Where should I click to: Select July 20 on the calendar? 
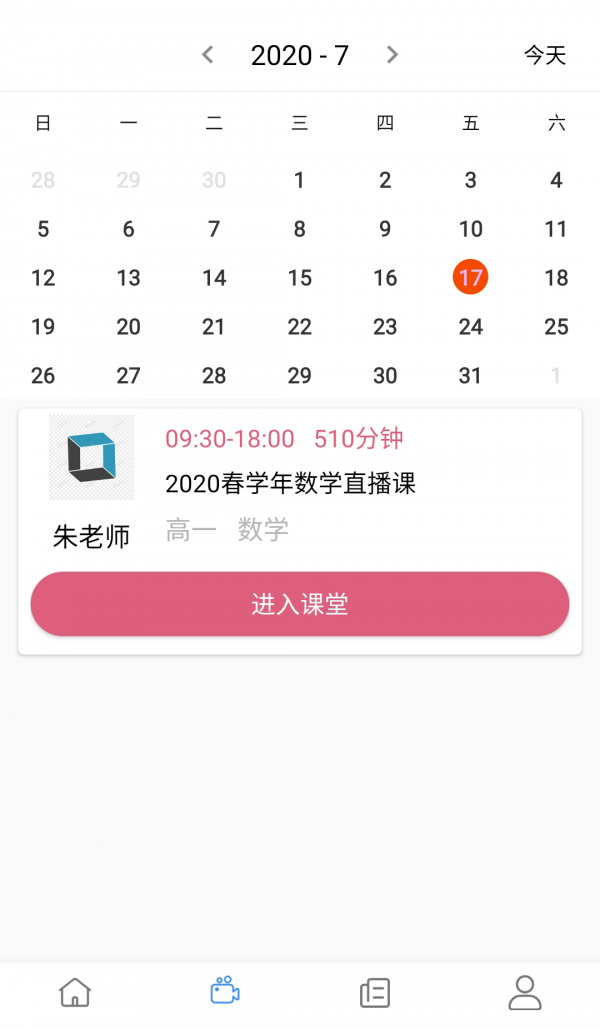129,327
